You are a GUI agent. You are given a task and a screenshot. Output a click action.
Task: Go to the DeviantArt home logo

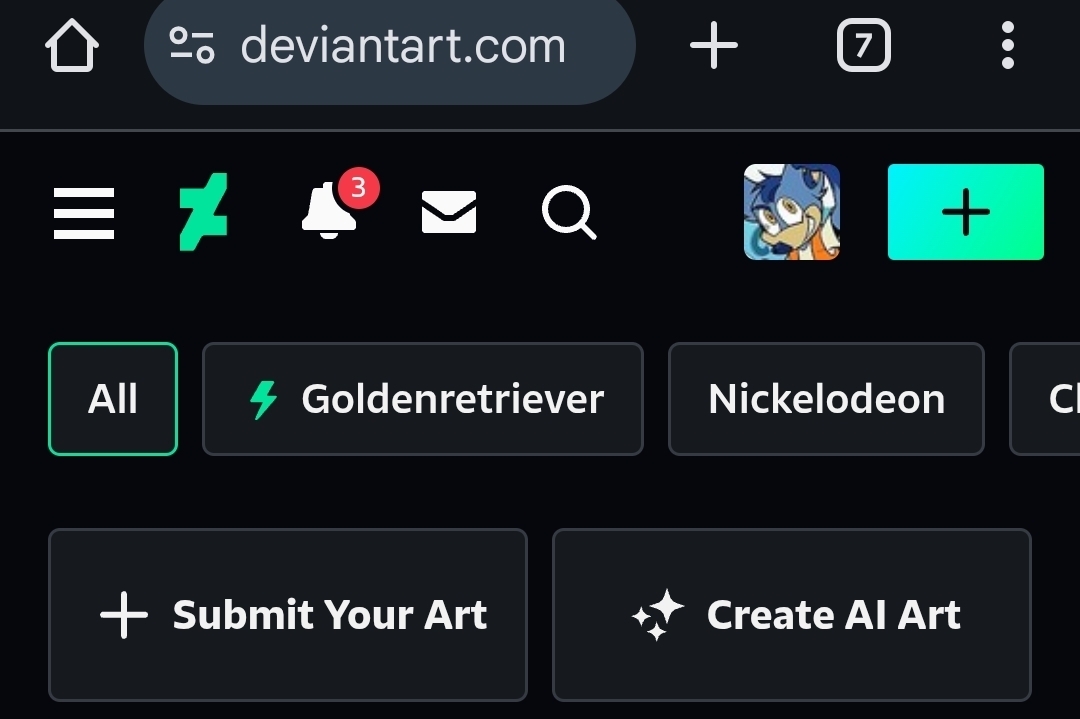(x=204, y=212)
